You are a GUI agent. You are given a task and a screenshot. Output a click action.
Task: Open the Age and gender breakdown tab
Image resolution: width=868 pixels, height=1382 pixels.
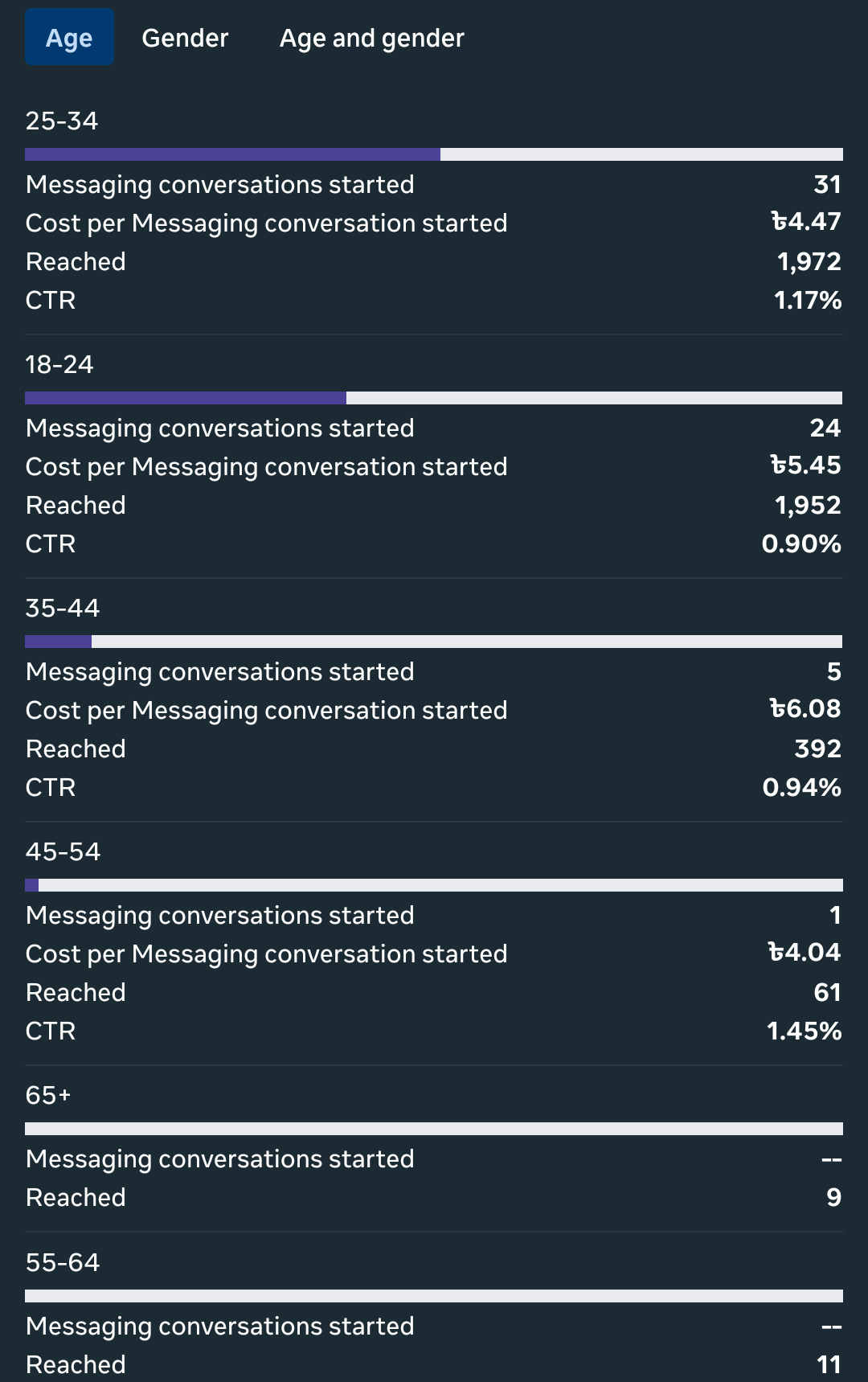(x=371, y=37)
